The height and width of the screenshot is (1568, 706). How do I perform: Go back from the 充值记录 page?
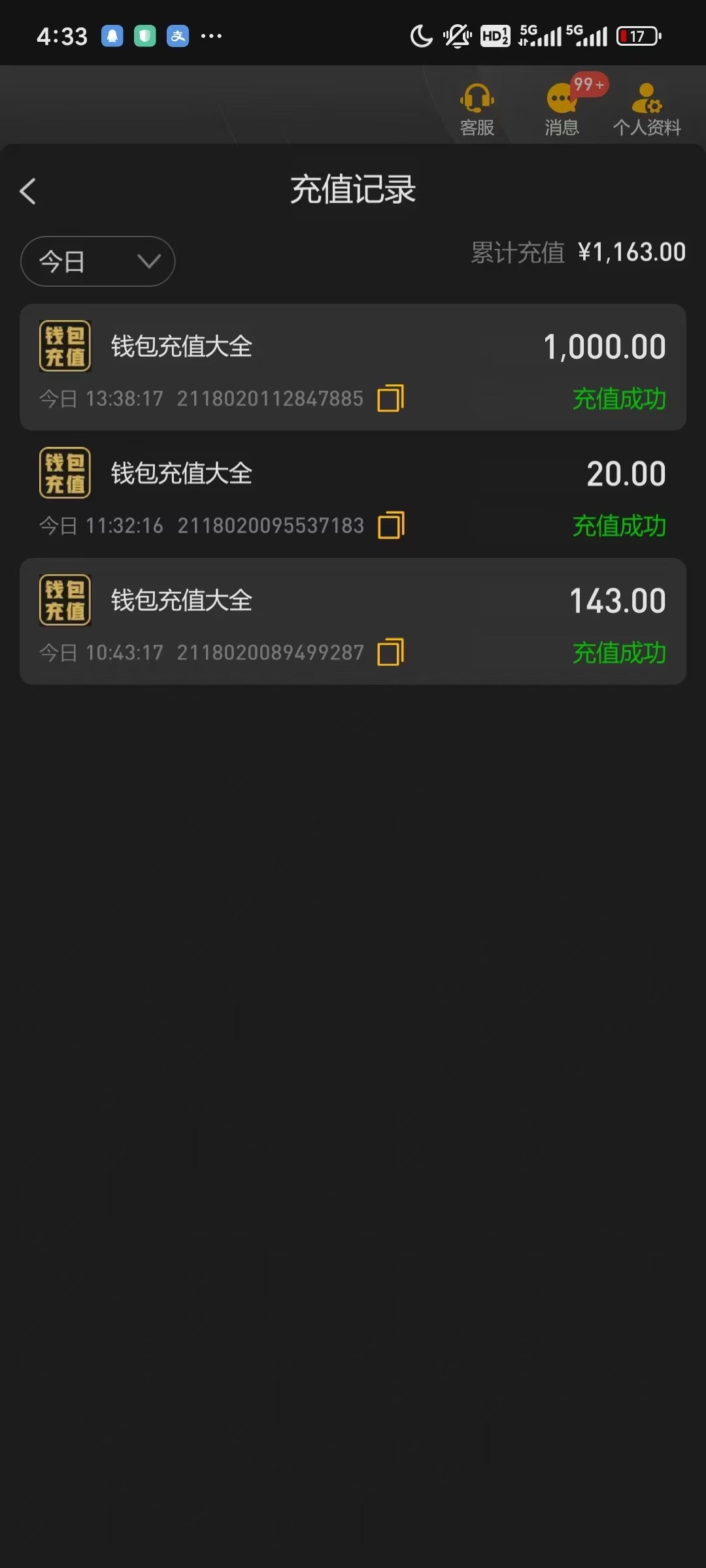[x=27, y=191]
